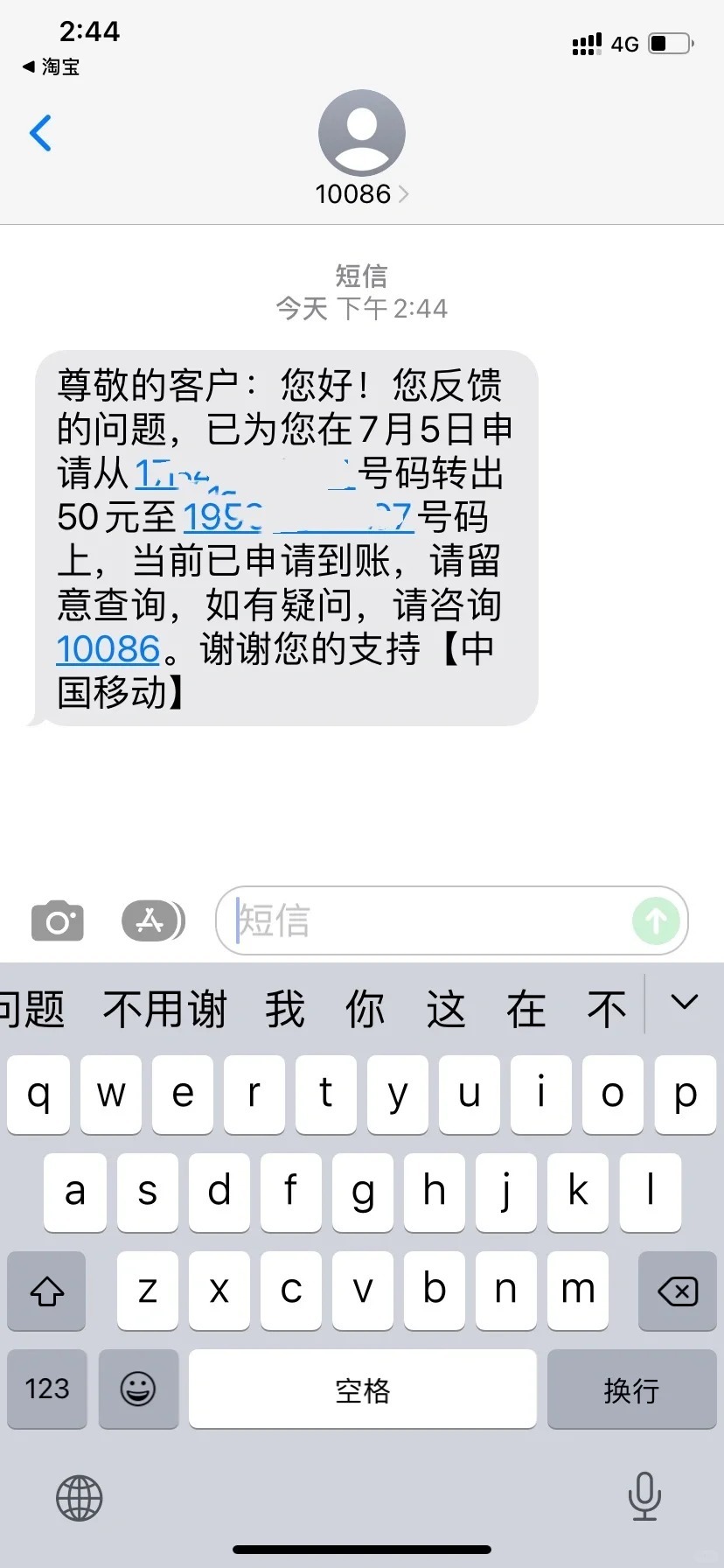This screenshot has width=724, height=1568.
Task: Return to 淘宝 via the status bar link
Action: pos(50,66)
